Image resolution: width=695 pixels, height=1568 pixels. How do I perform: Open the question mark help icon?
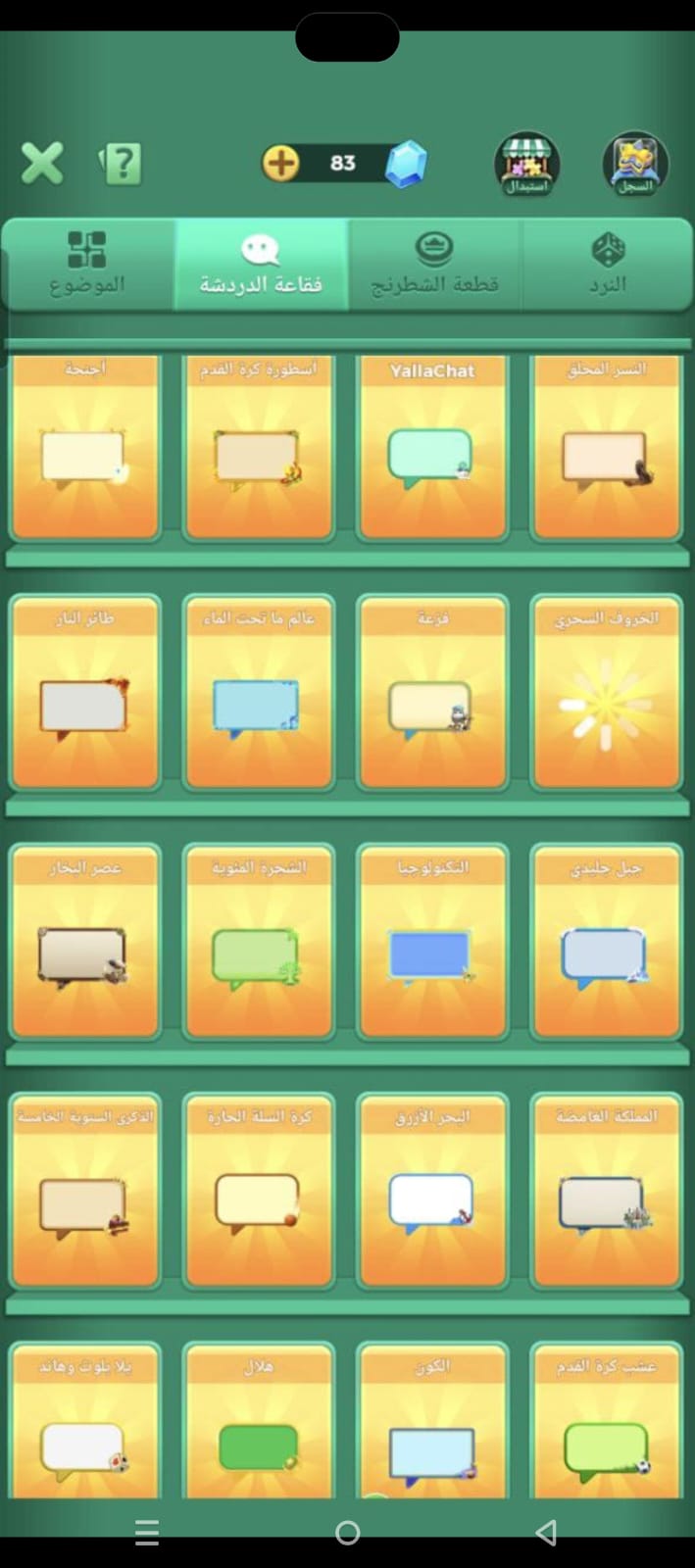pos(122,164)
